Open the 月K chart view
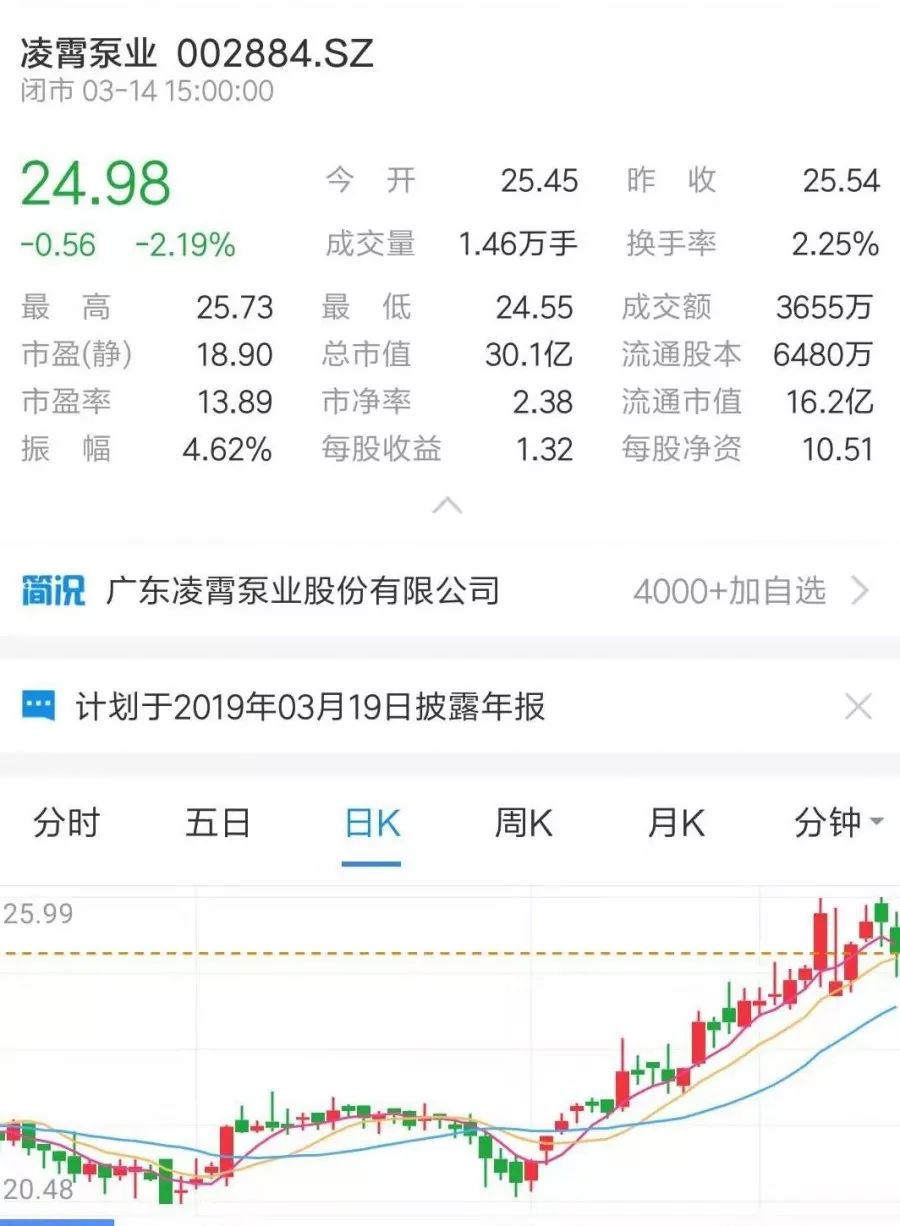 [674, 822]
